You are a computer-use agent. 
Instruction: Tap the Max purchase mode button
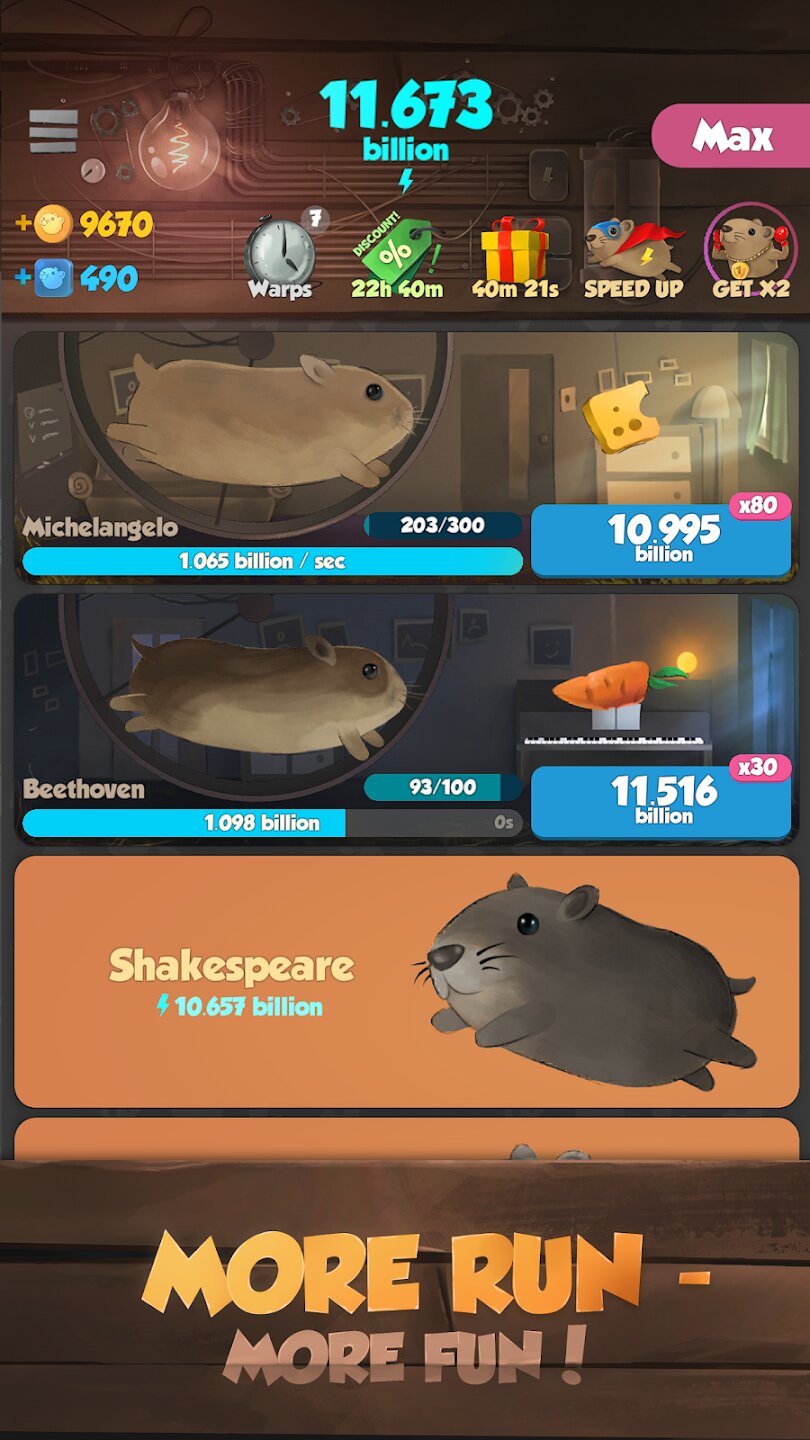[x=732, y=135]
